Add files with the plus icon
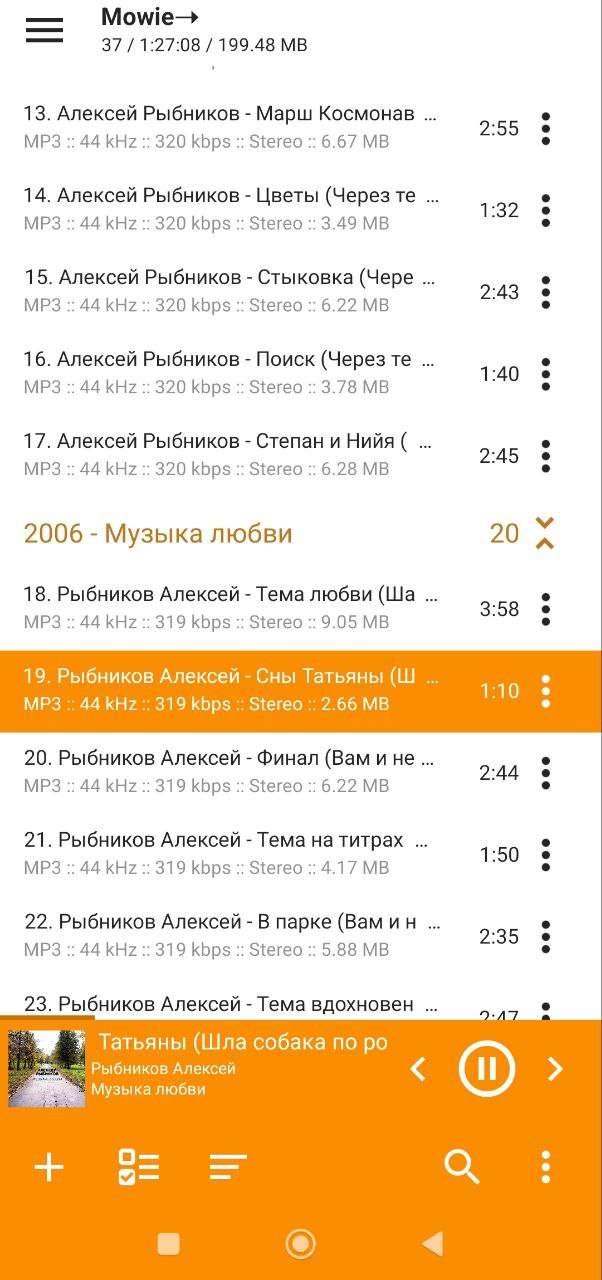The height and width of the screenshot is (1280, 602). [49, 1167]
